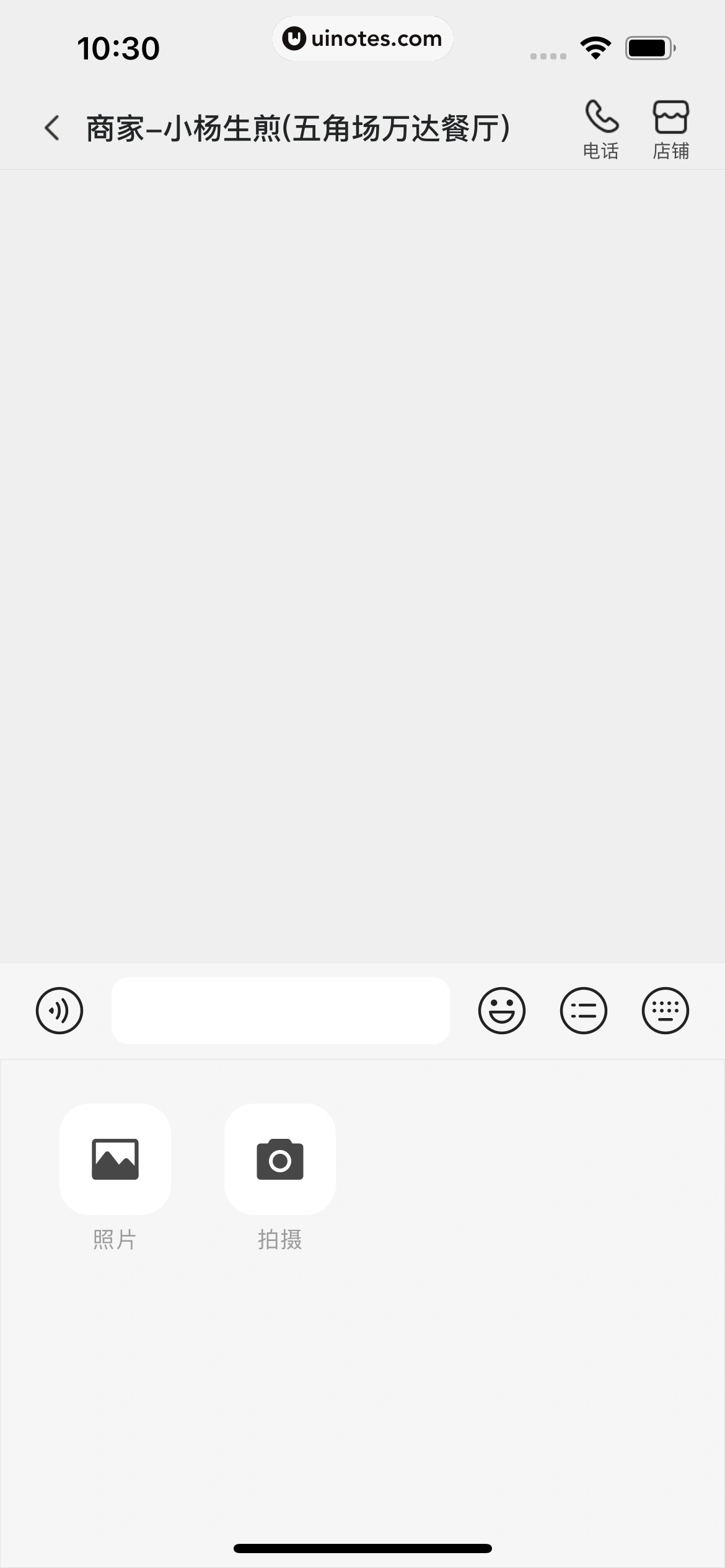Image resolution: width=725 pixels, height=1568 pixels.
Task: Toggle the attachment panel with keyboard icon
Action: (665, 1010)
